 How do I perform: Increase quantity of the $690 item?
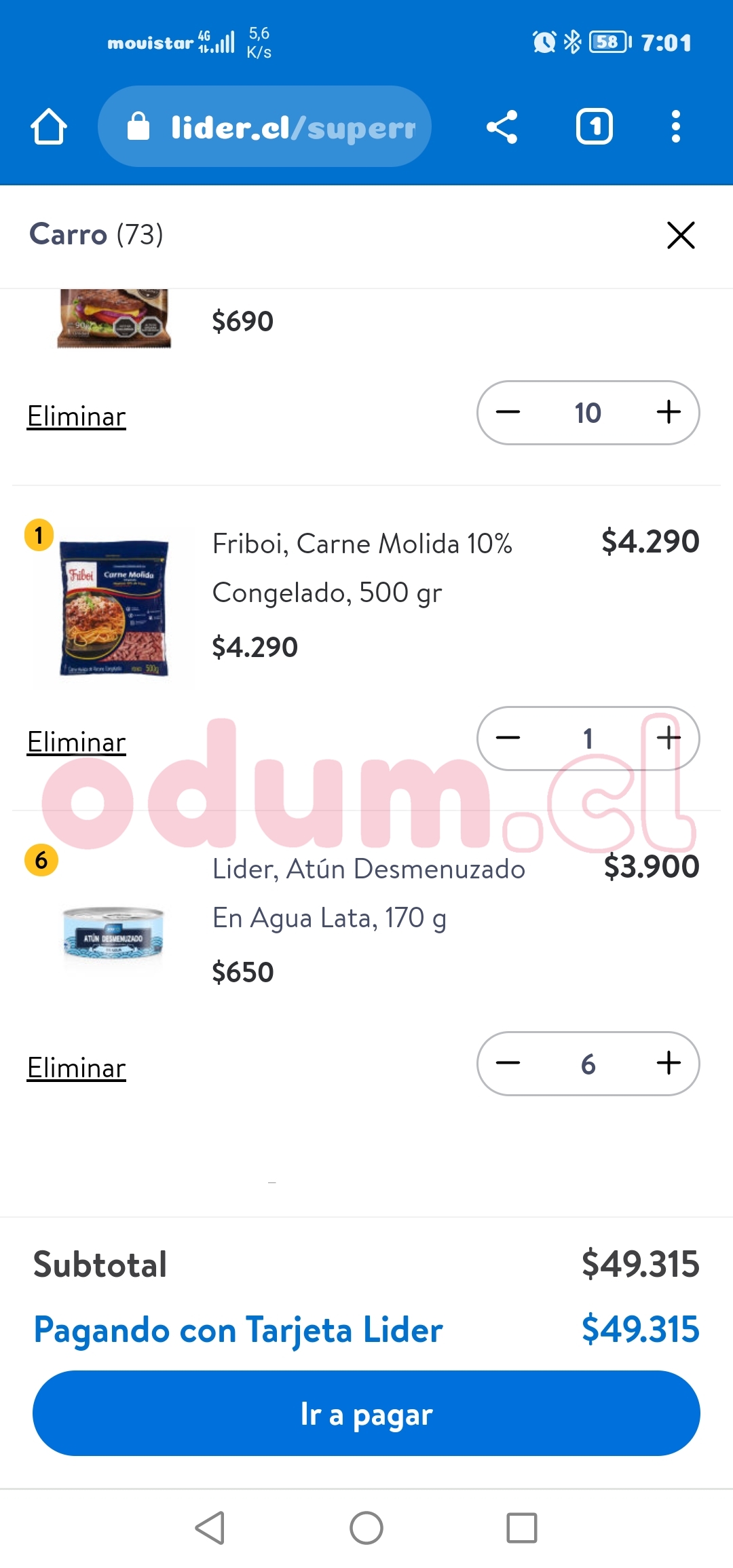tap(669, 412)
